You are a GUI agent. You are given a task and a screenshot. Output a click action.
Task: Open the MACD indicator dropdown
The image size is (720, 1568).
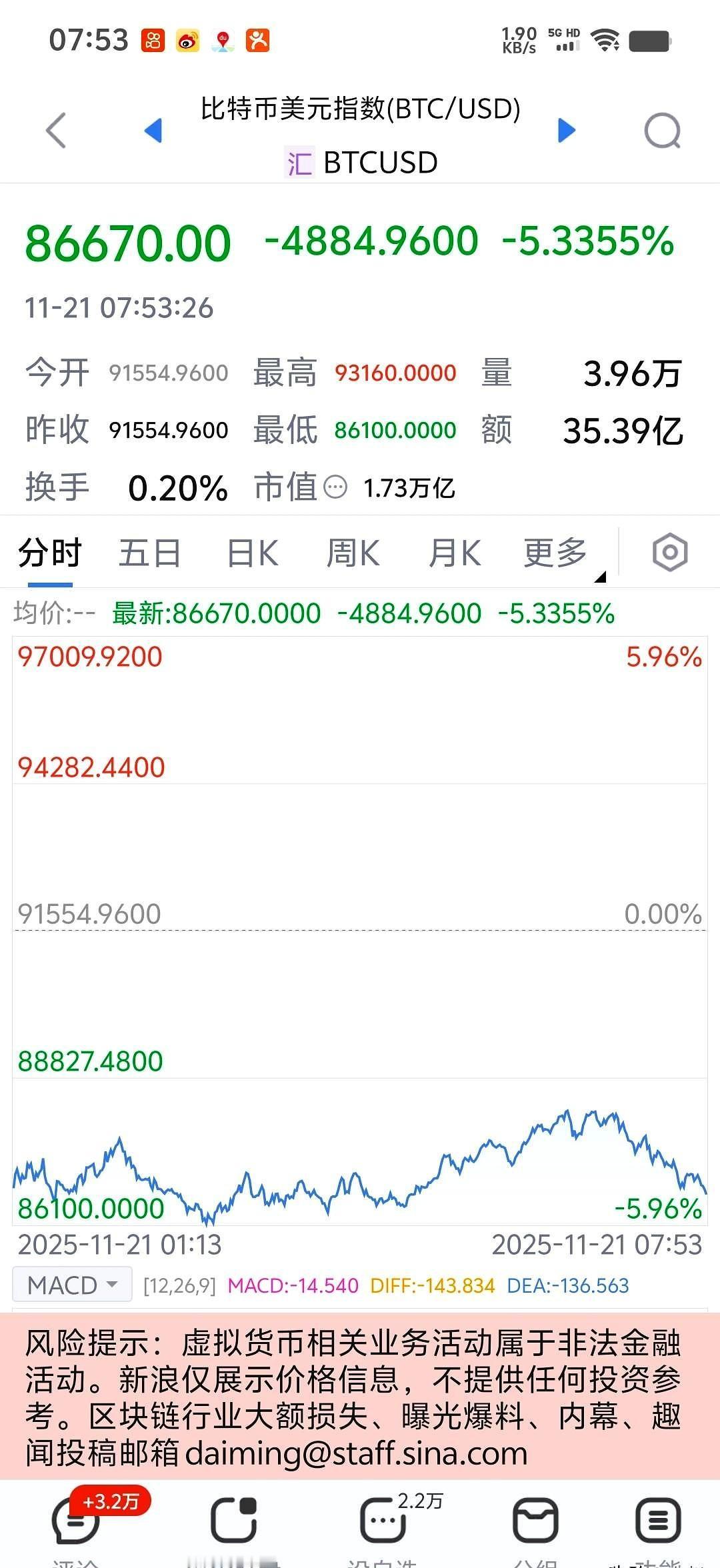coord(71,1283)
